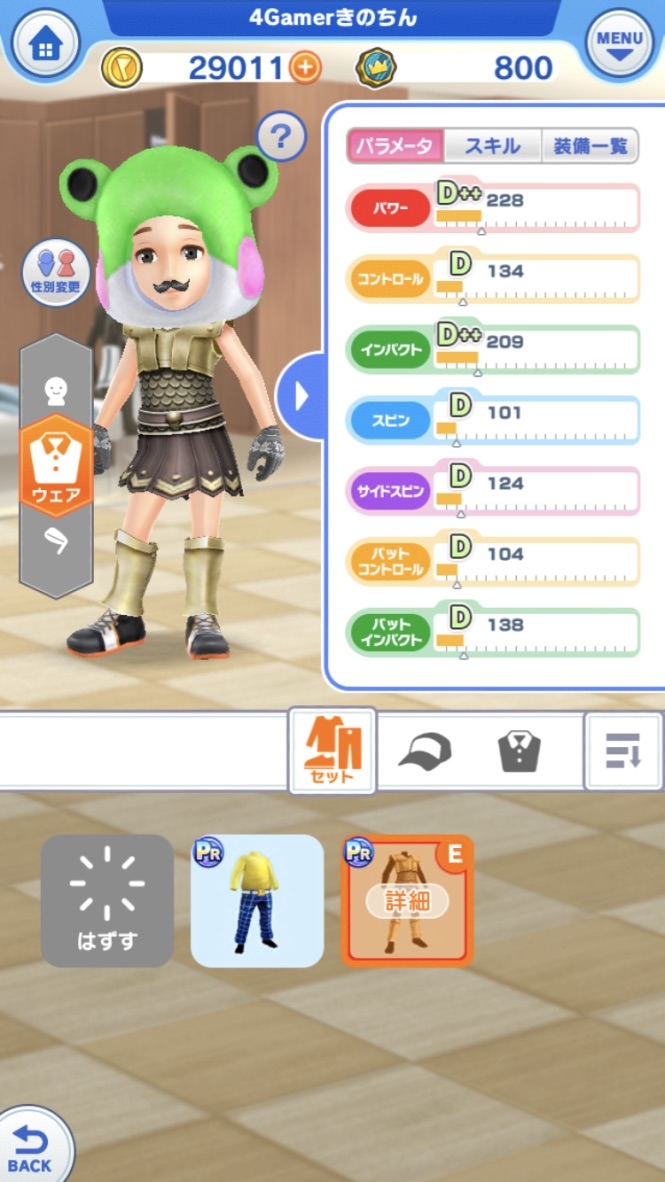Open the MENU dropdown
665x1182 pixels.
[x=621, y=43]
